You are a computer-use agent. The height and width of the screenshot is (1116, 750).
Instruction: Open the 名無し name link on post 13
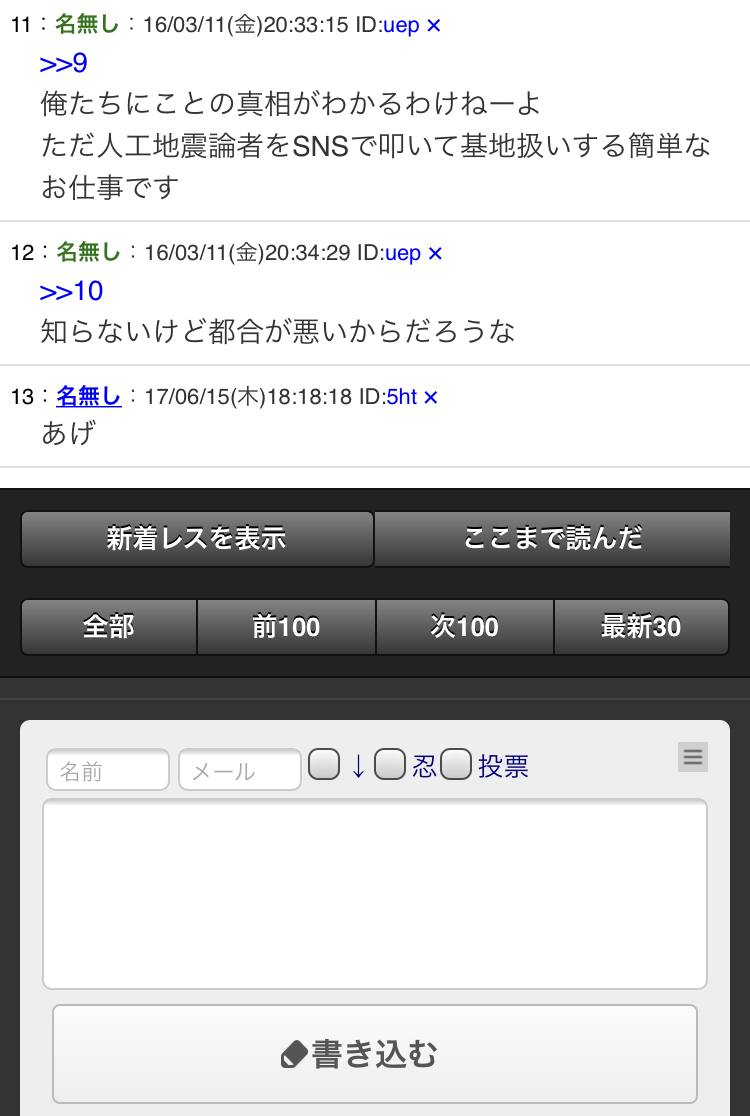[x=88, y=397]
